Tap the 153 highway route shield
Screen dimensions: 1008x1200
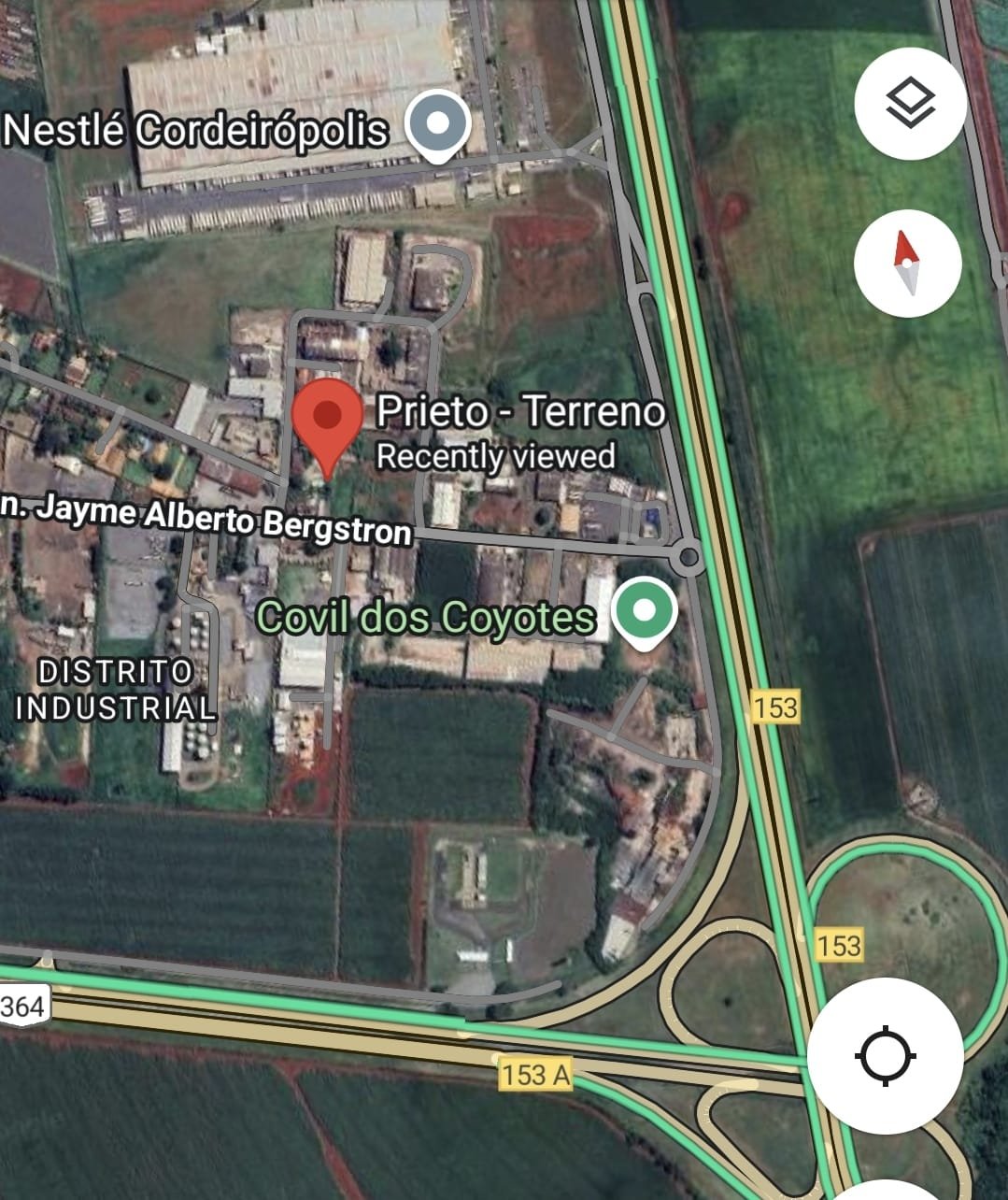775,707
